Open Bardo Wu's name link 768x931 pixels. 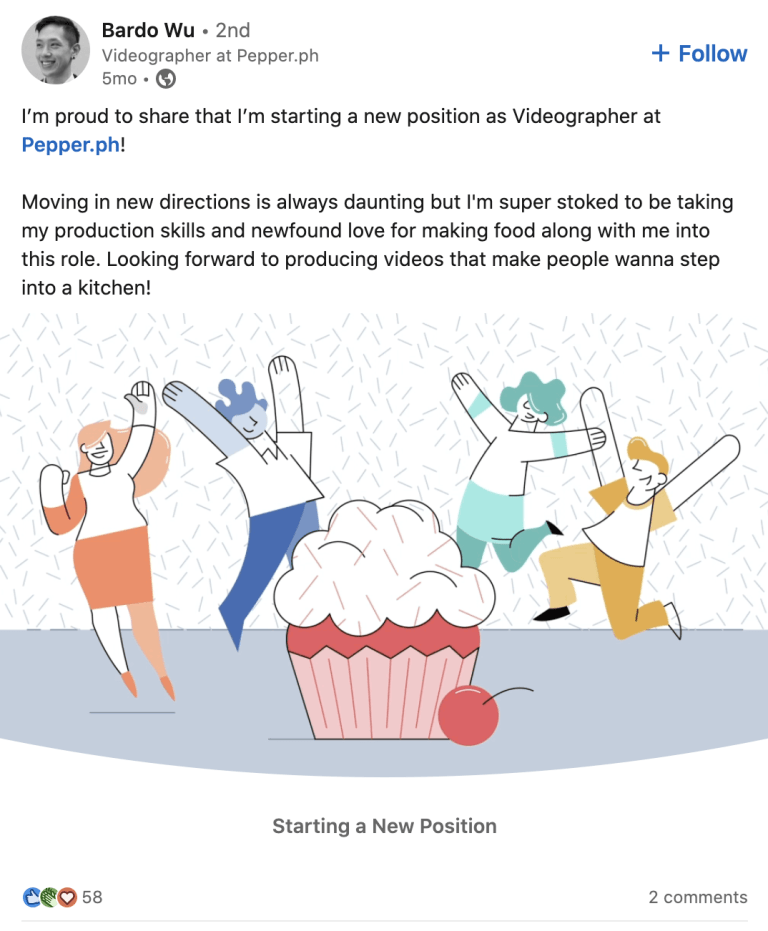pos(148,30)
